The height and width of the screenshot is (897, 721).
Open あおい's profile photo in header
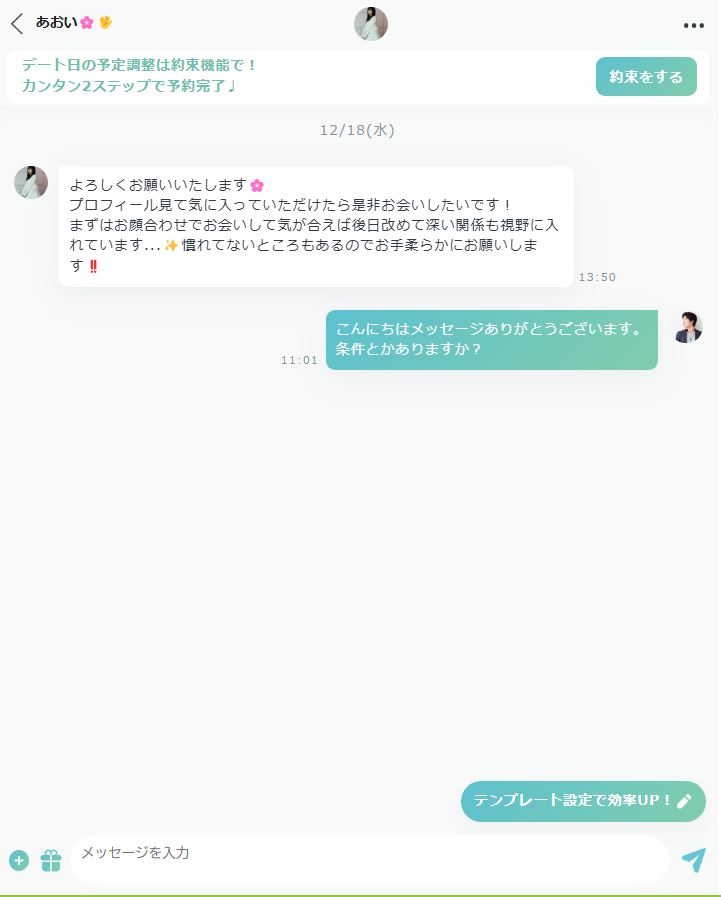pos(371,24)
